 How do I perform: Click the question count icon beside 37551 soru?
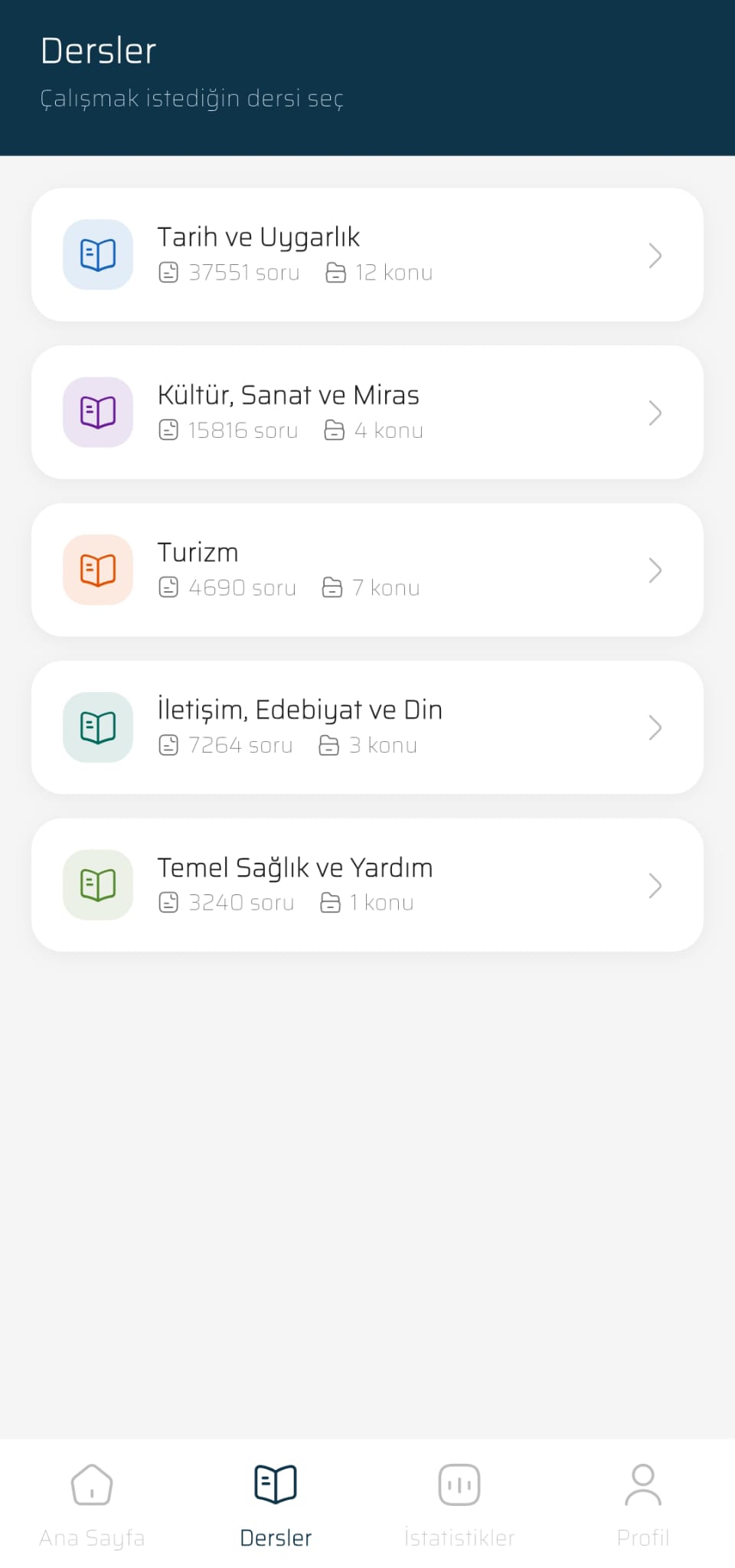pyautogui.click(x=168, y=272)
